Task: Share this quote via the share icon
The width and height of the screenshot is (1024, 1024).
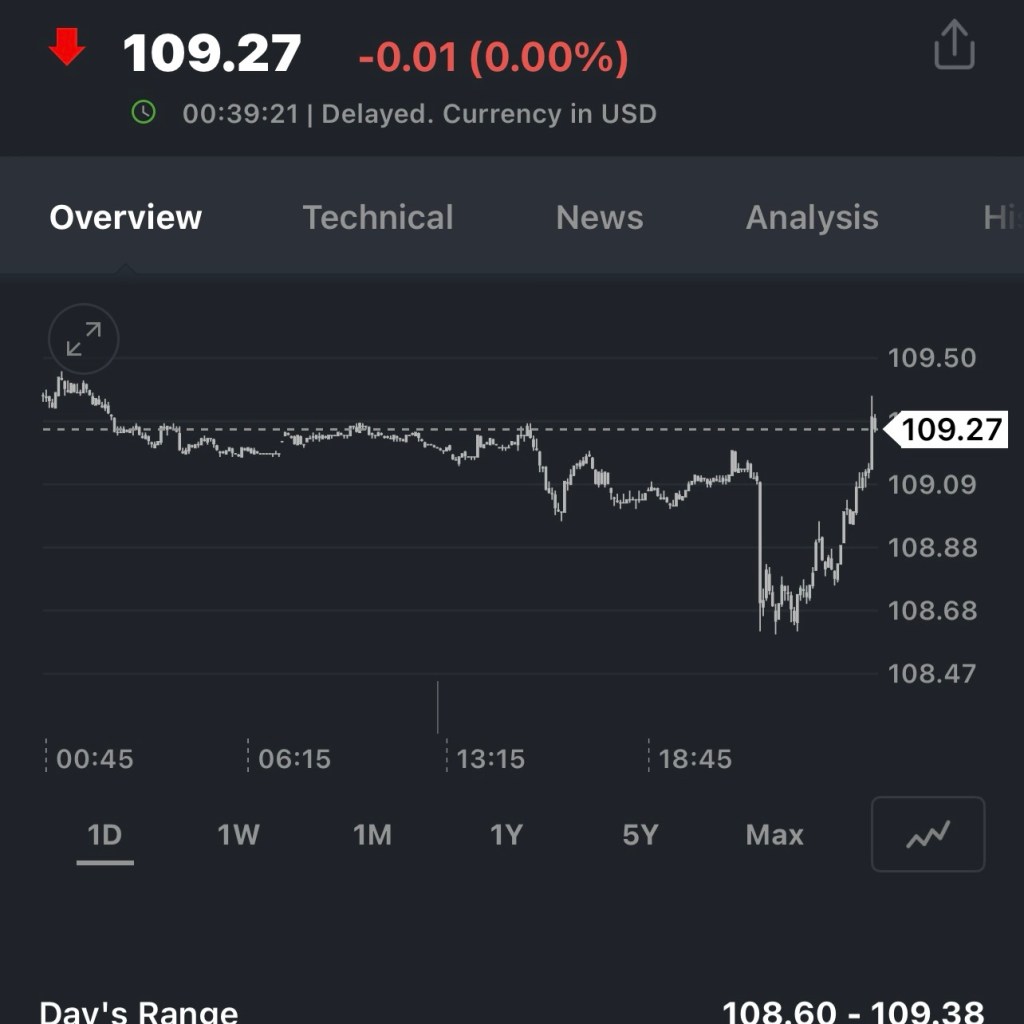Action: click(x=953, y=46)
